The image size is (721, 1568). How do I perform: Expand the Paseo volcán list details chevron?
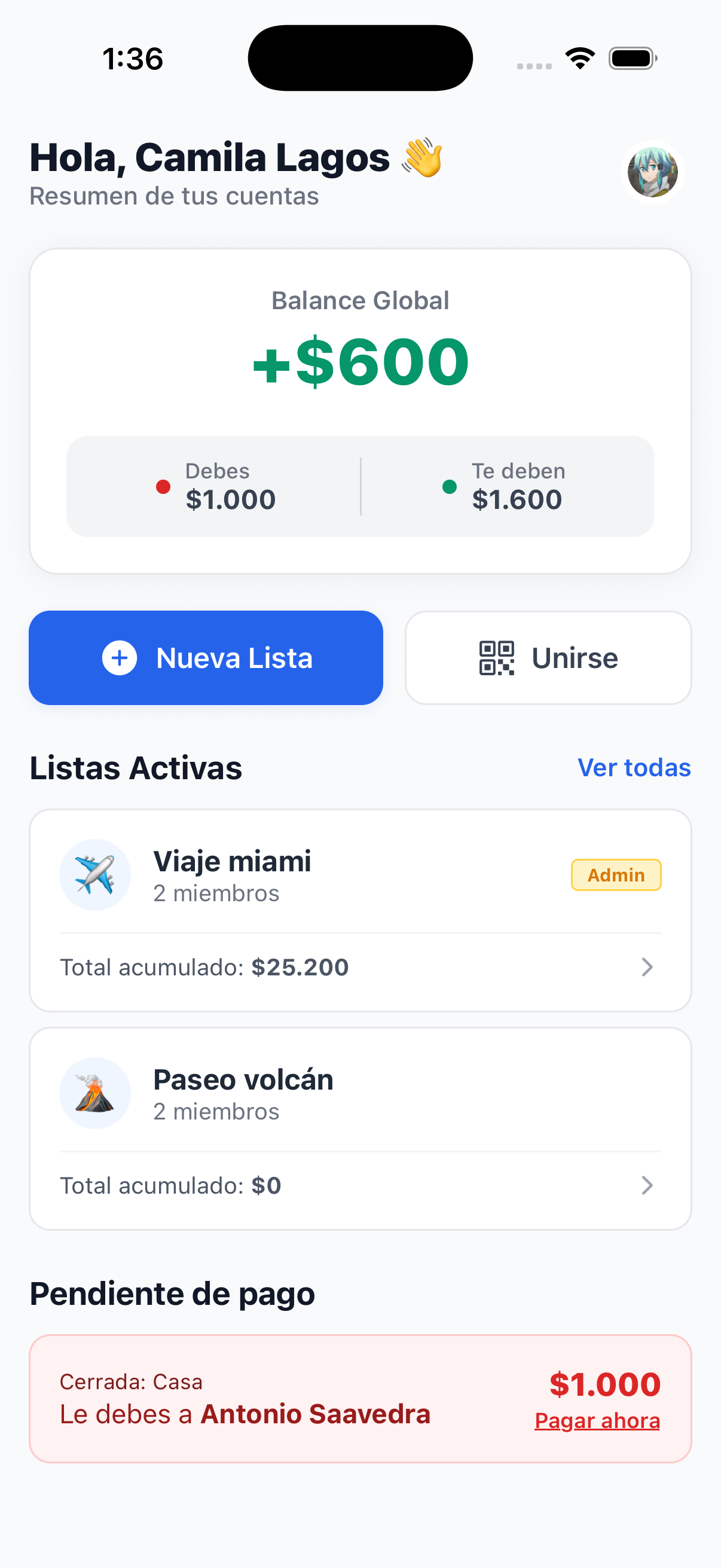pyautogui.click(x=647, y=1185)
